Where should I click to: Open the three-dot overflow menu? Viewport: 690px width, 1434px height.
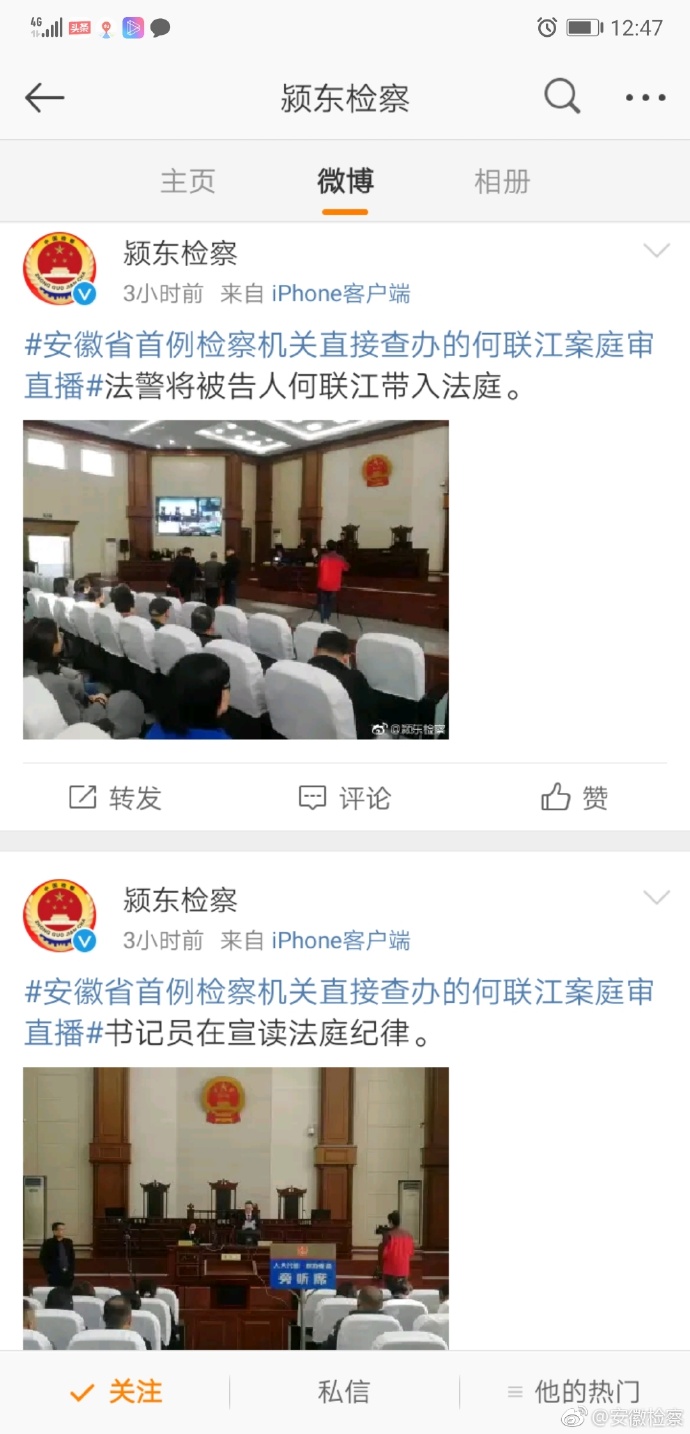[645, 98]
